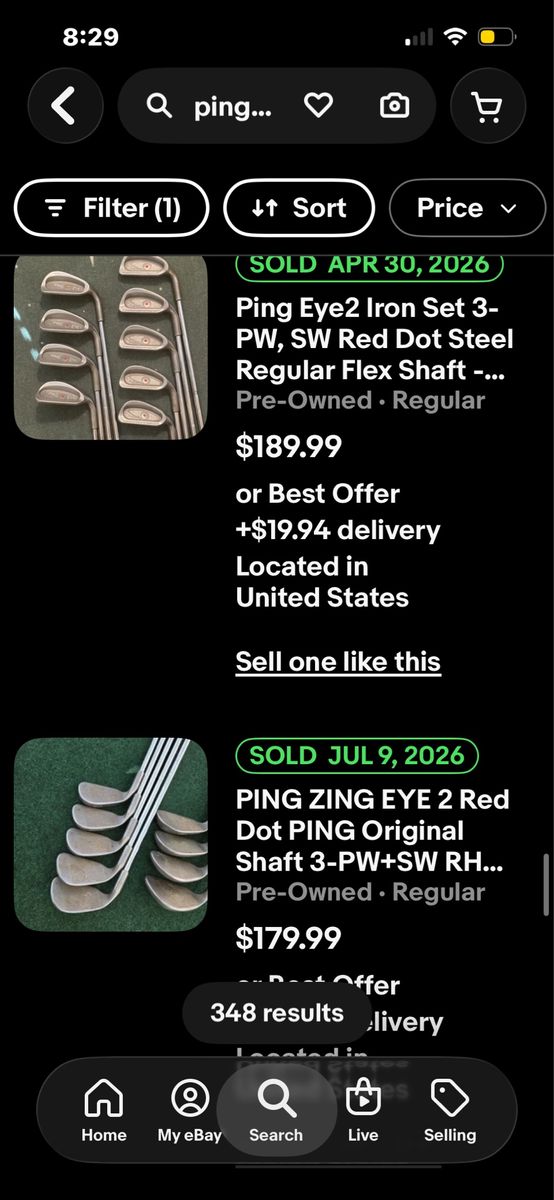The width and height of the screenshot is (554, 1200).
Task: Open camera image search
Action: (394, 106)
